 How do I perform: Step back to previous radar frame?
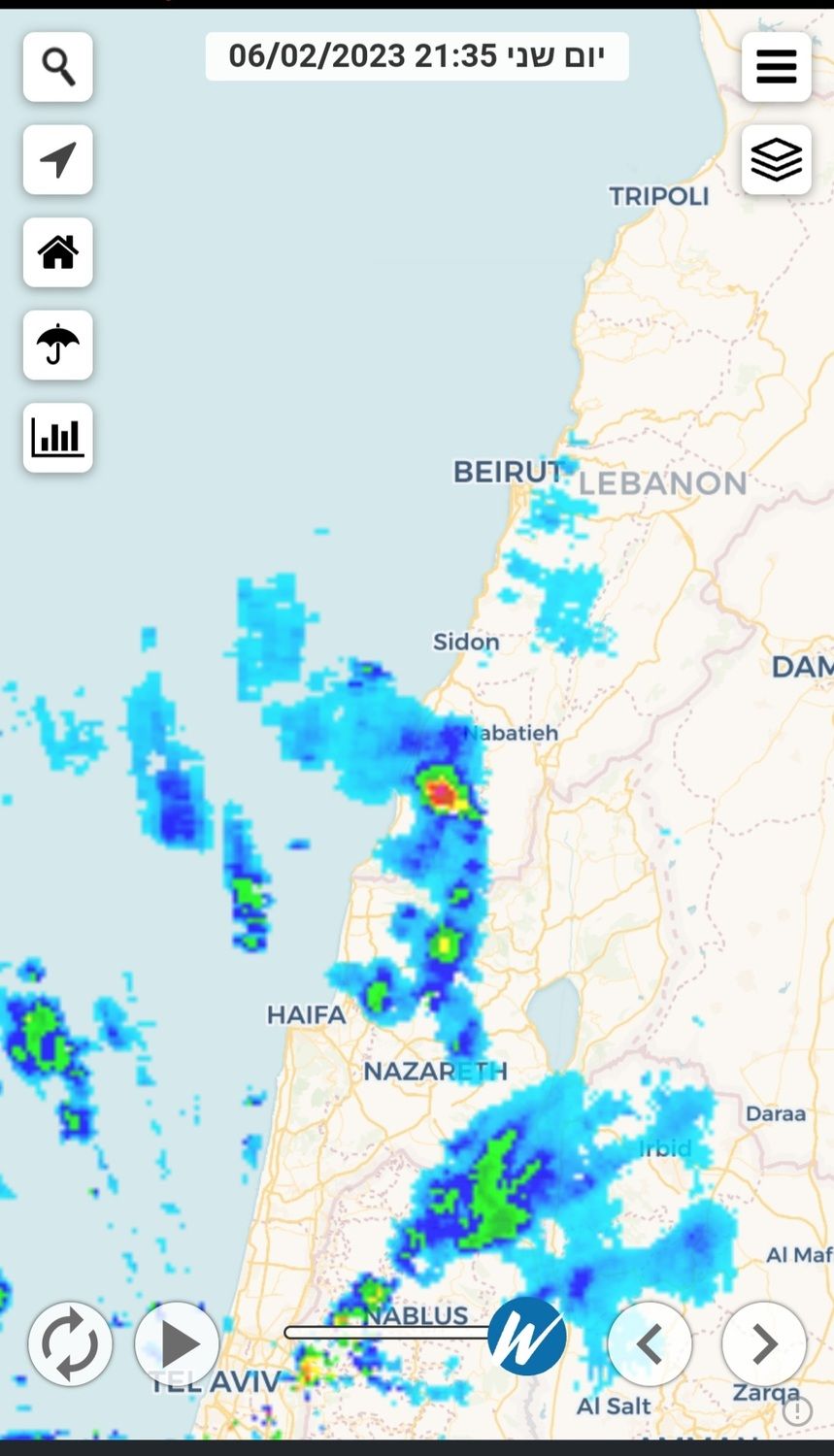[x=650, y=1344]
